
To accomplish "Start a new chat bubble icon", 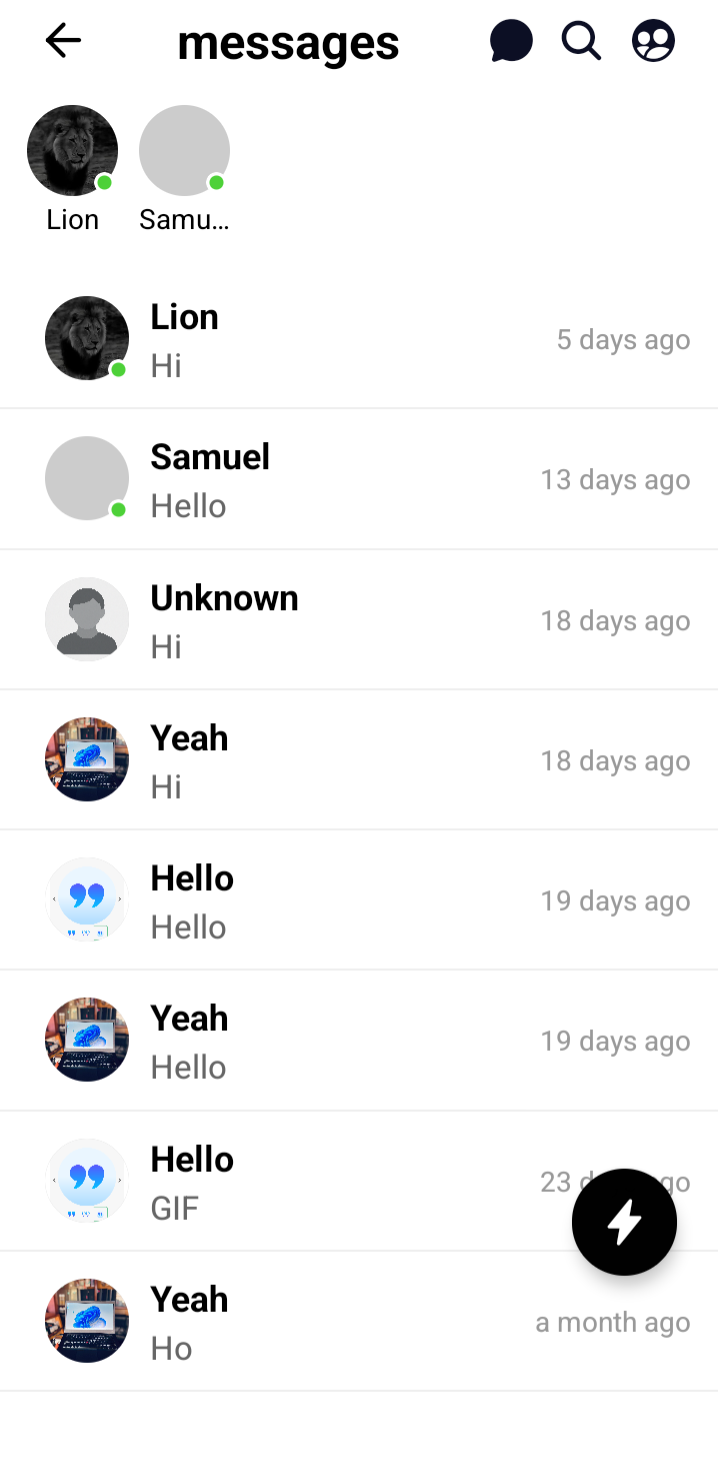I will 511,41.
